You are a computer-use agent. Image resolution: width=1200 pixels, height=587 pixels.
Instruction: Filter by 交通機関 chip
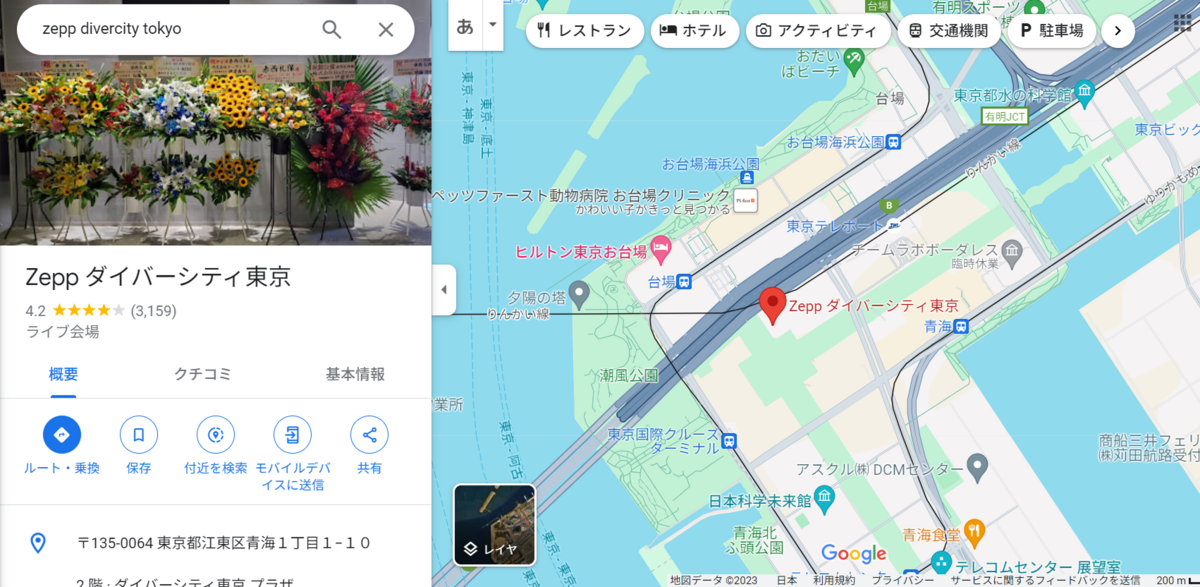pos(947,30)
